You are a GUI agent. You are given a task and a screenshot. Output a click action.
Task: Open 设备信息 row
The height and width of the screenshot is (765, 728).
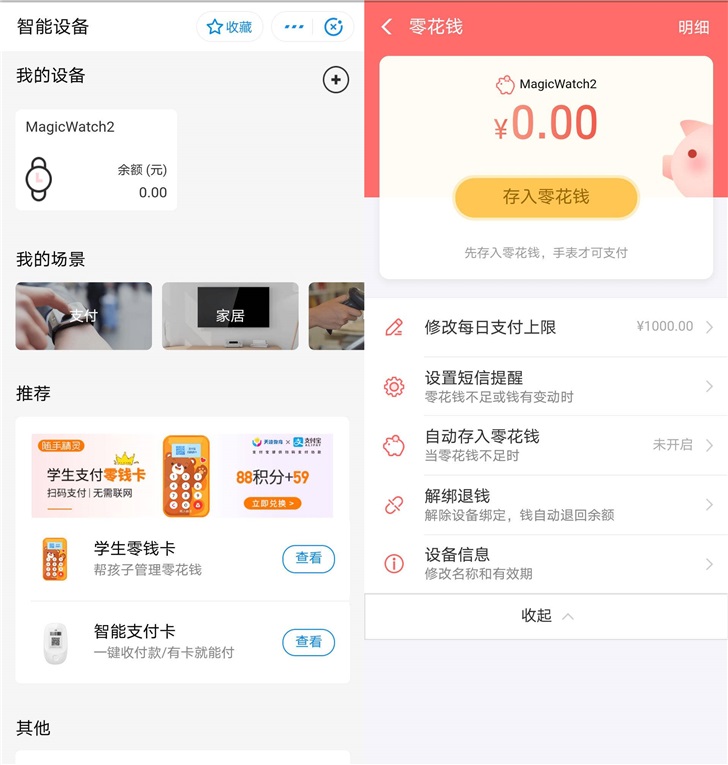point(546,563)
